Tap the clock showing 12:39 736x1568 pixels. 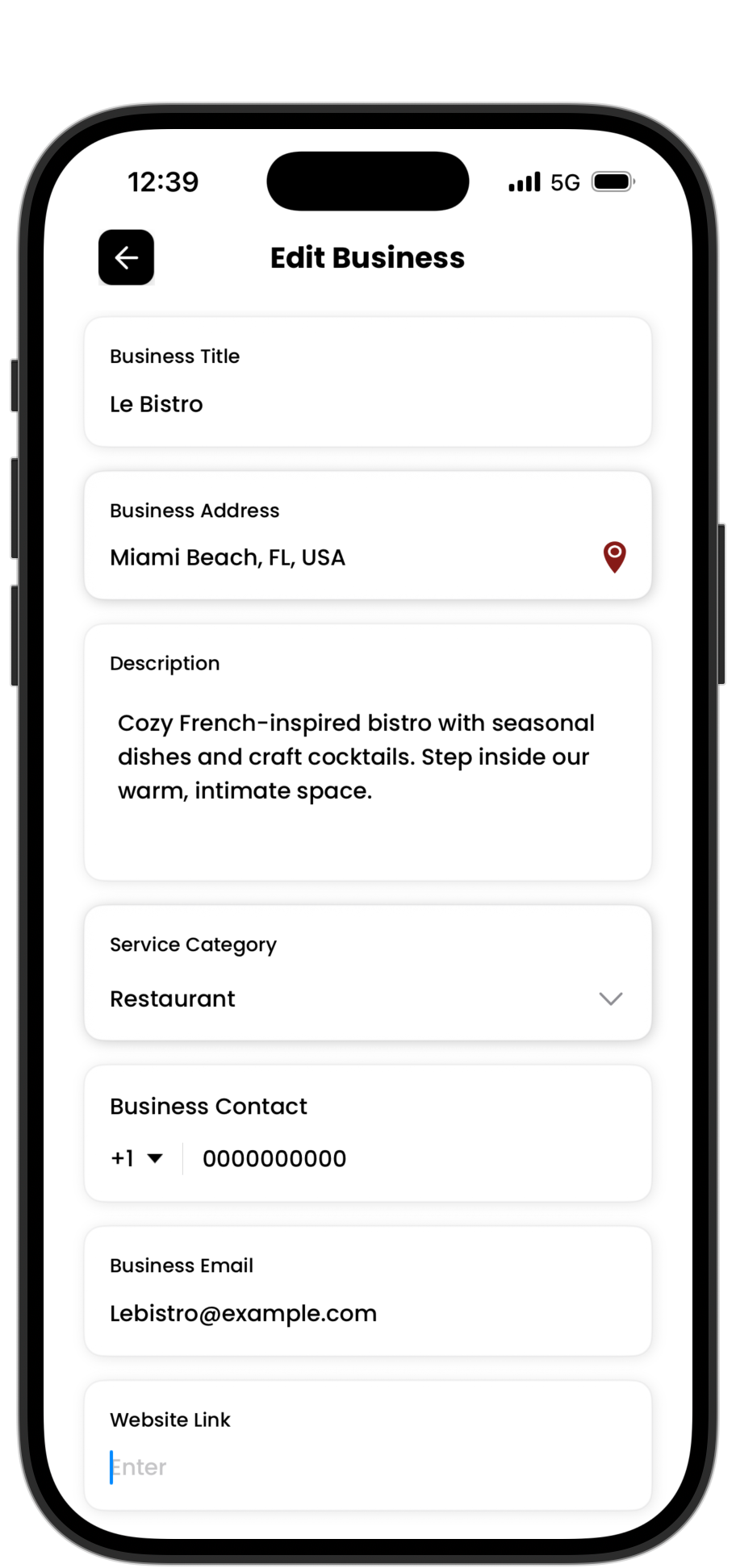[x=163, y=182]
